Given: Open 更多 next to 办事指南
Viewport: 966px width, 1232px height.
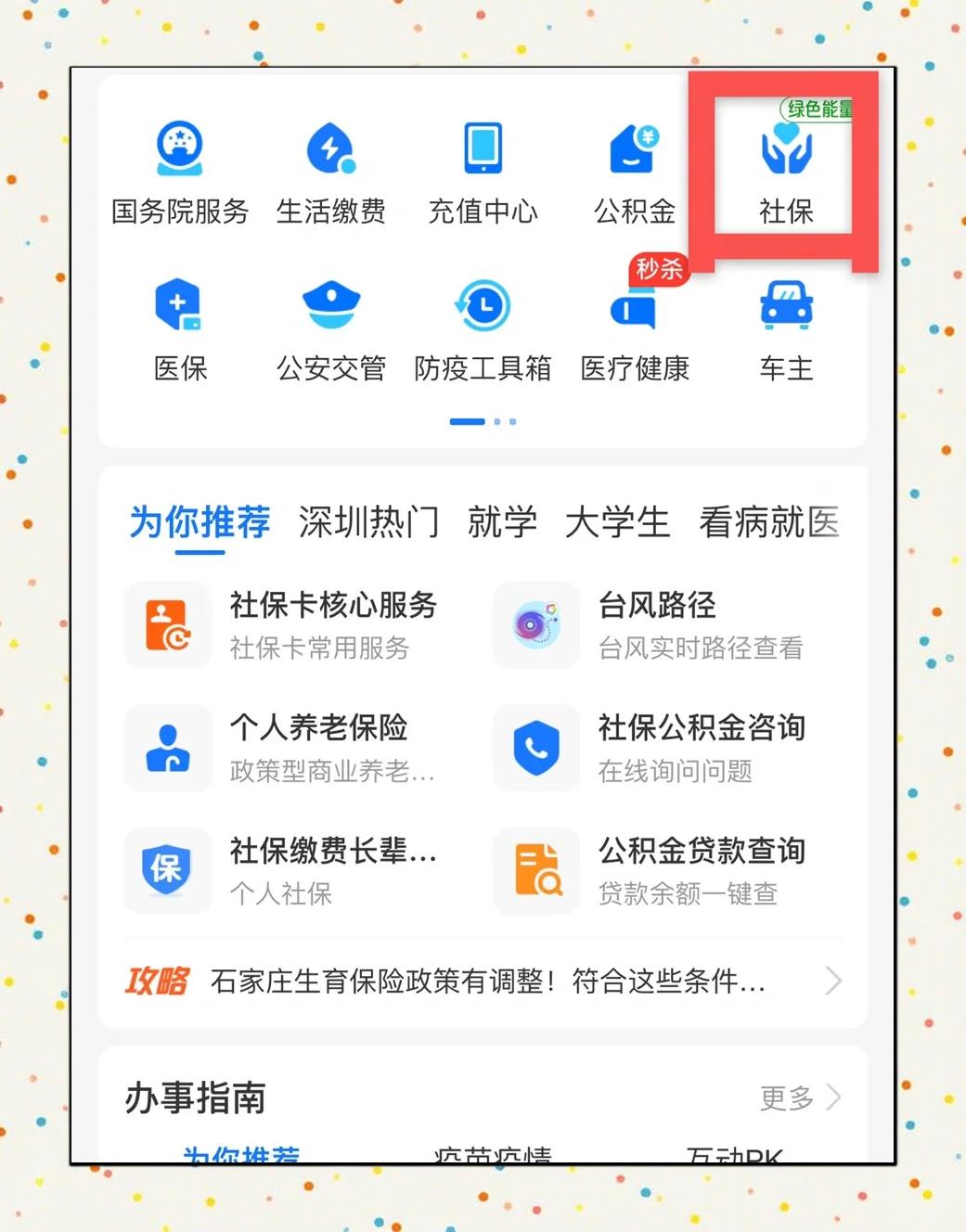Looking at the screenshot, I should [x=797, y=1098].
